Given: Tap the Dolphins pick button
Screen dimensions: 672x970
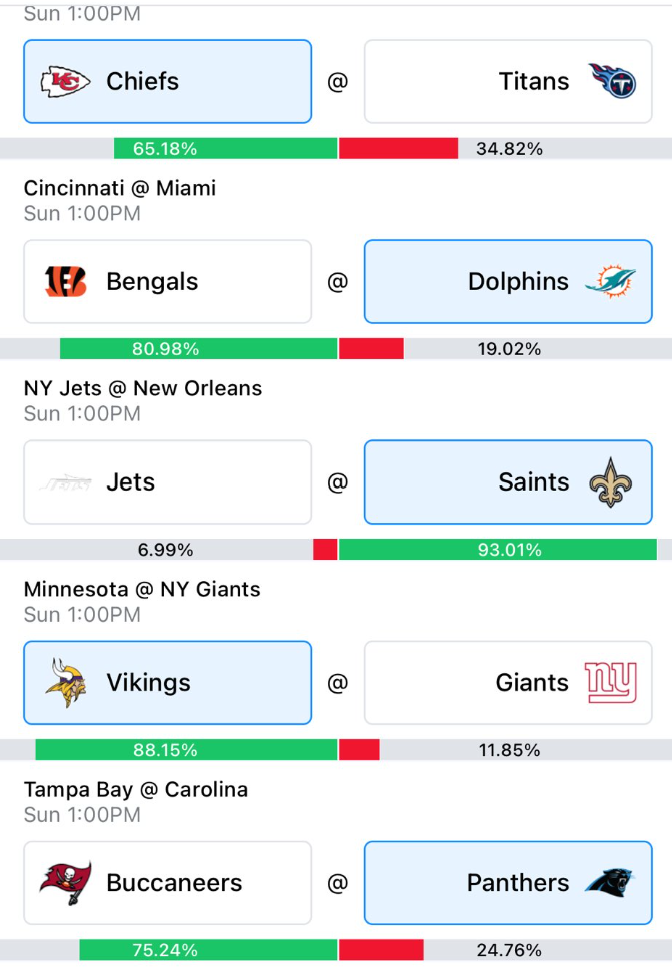Looking at the screenshot, I should 508,281.
